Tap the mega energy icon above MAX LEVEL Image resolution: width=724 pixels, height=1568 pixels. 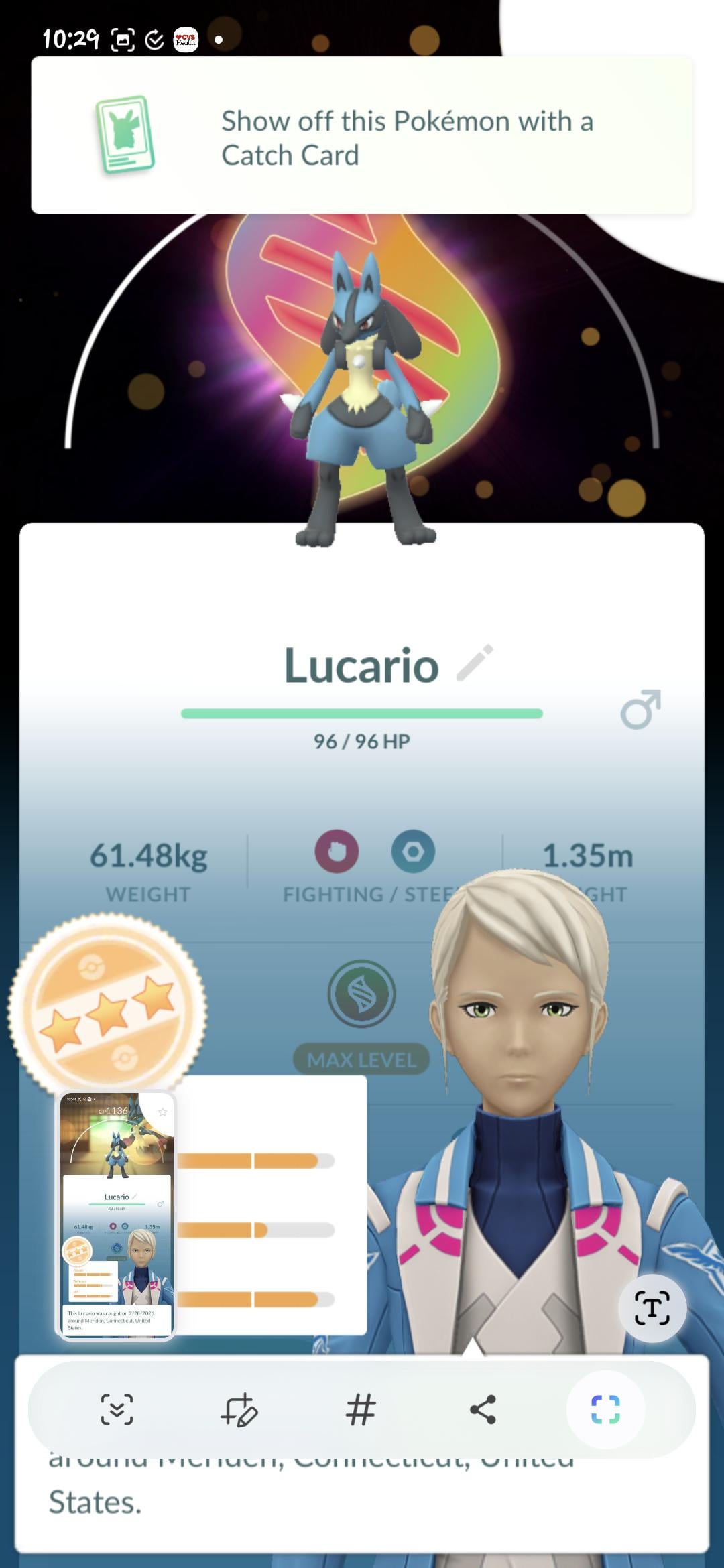[x=361, y=994]
